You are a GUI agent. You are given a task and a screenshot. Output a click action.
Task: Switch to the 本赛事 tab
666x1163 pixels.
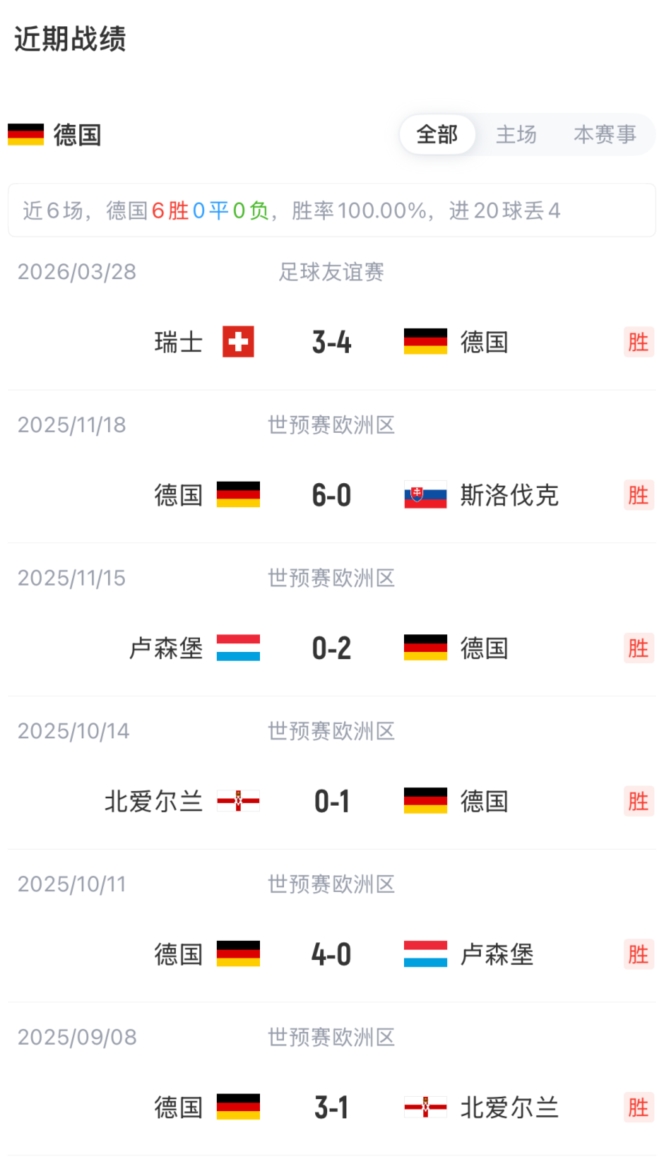click(x=604, y=135)
